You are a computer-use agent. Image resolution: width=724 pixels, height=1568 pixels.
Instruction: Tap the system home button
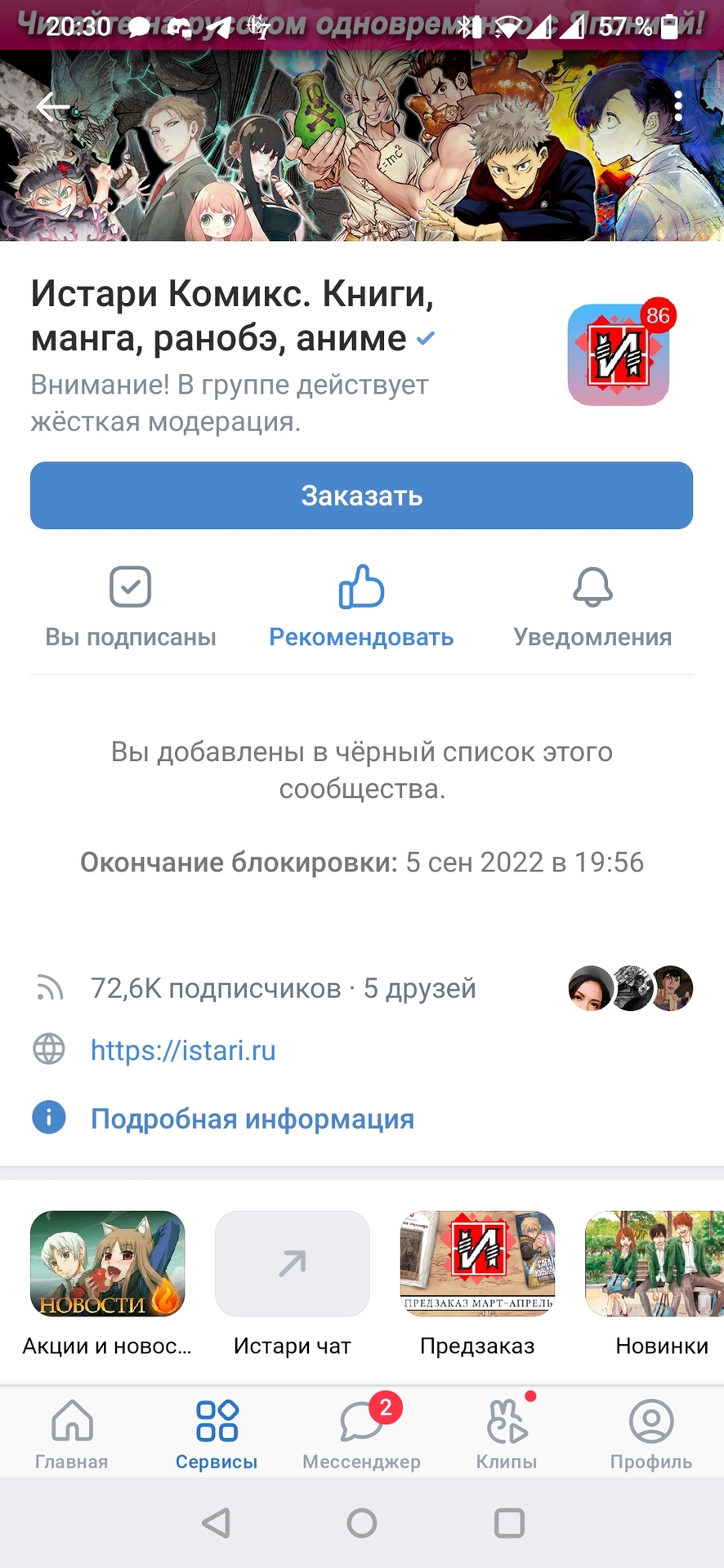(x=361, y=1523)
